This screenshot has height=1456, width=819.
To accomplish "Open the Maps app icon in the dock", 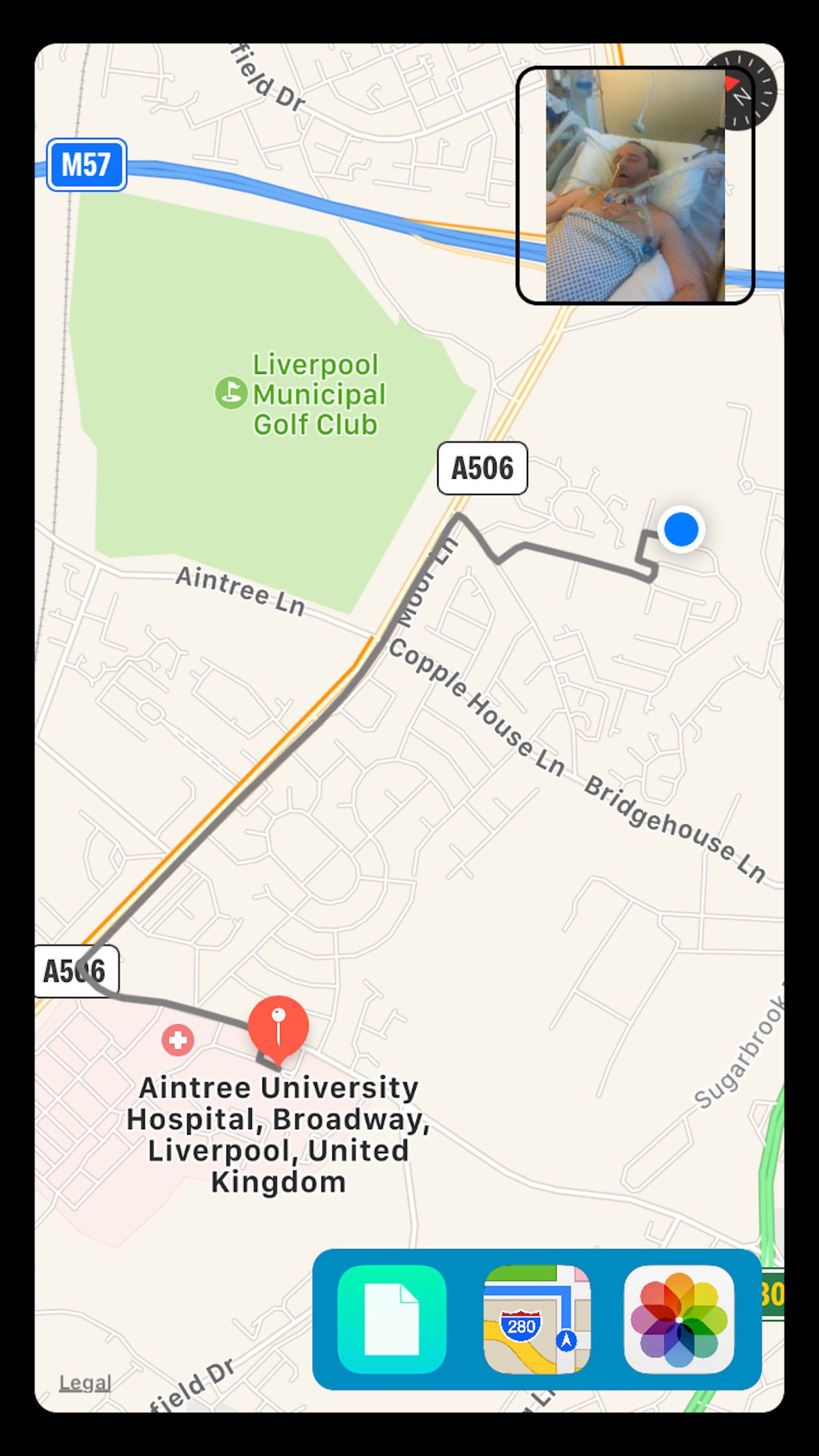I will click(x=537, y=1319).
